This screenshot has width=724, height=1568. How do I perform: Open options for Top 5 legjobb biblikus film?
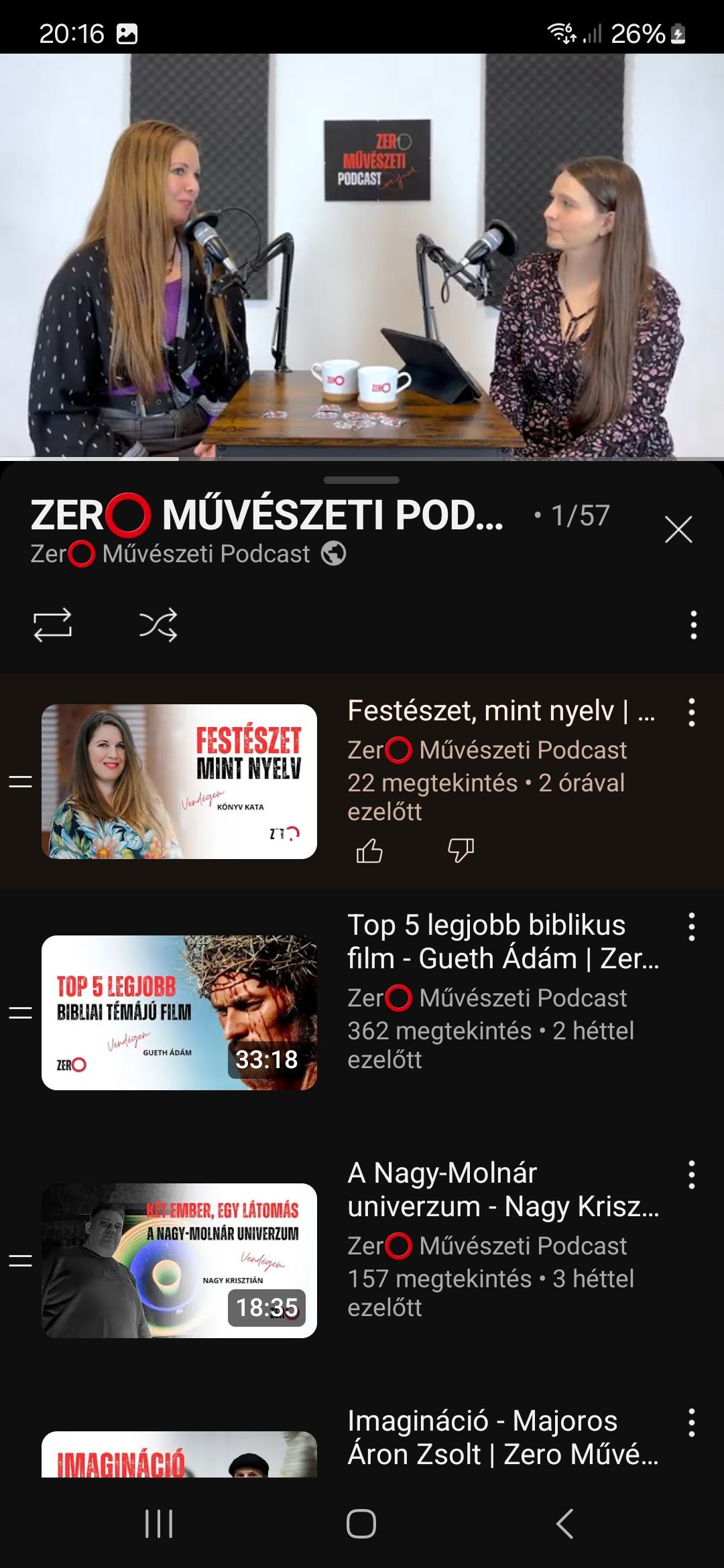691,927
